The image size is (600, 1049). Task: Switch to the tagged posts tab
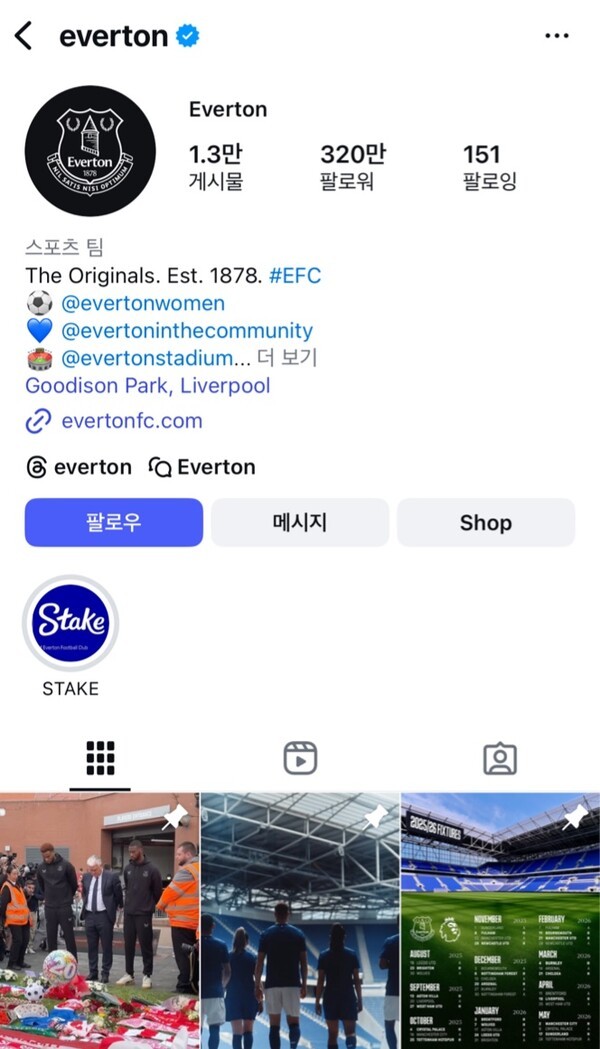tap(500, 759)
